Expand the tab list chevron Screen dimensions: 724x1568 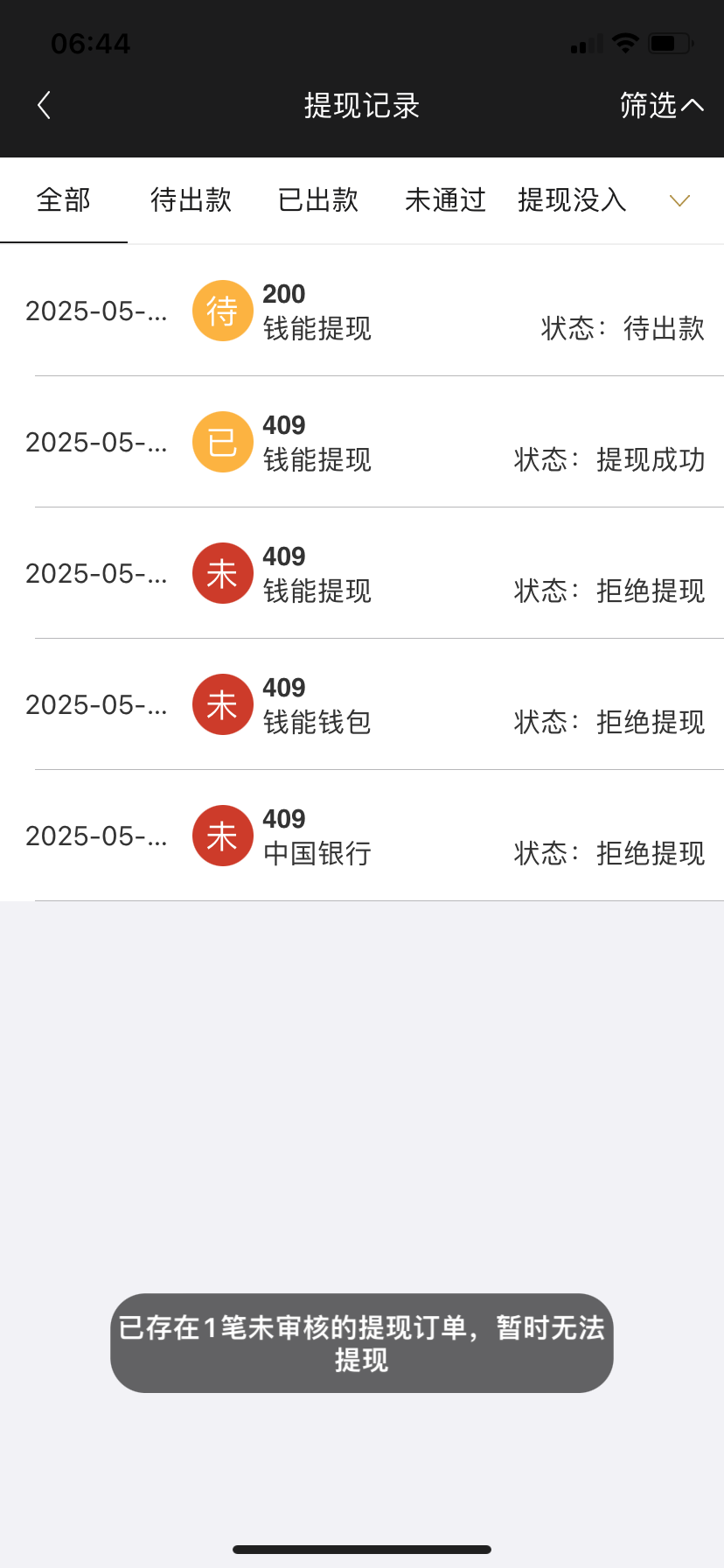coord(679,200)
